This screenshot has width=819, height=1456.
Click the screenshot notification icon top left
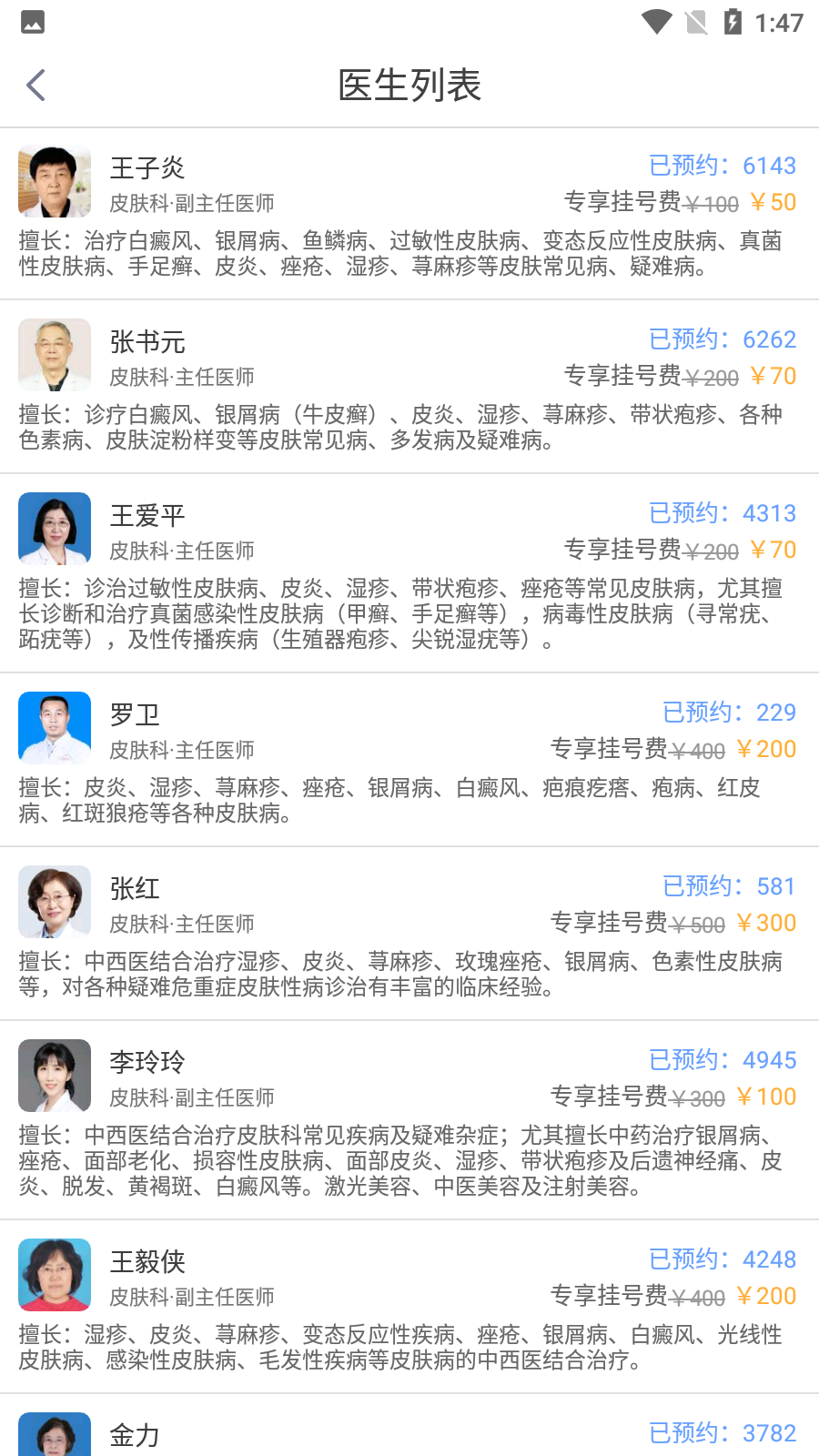tap(32, 20)
